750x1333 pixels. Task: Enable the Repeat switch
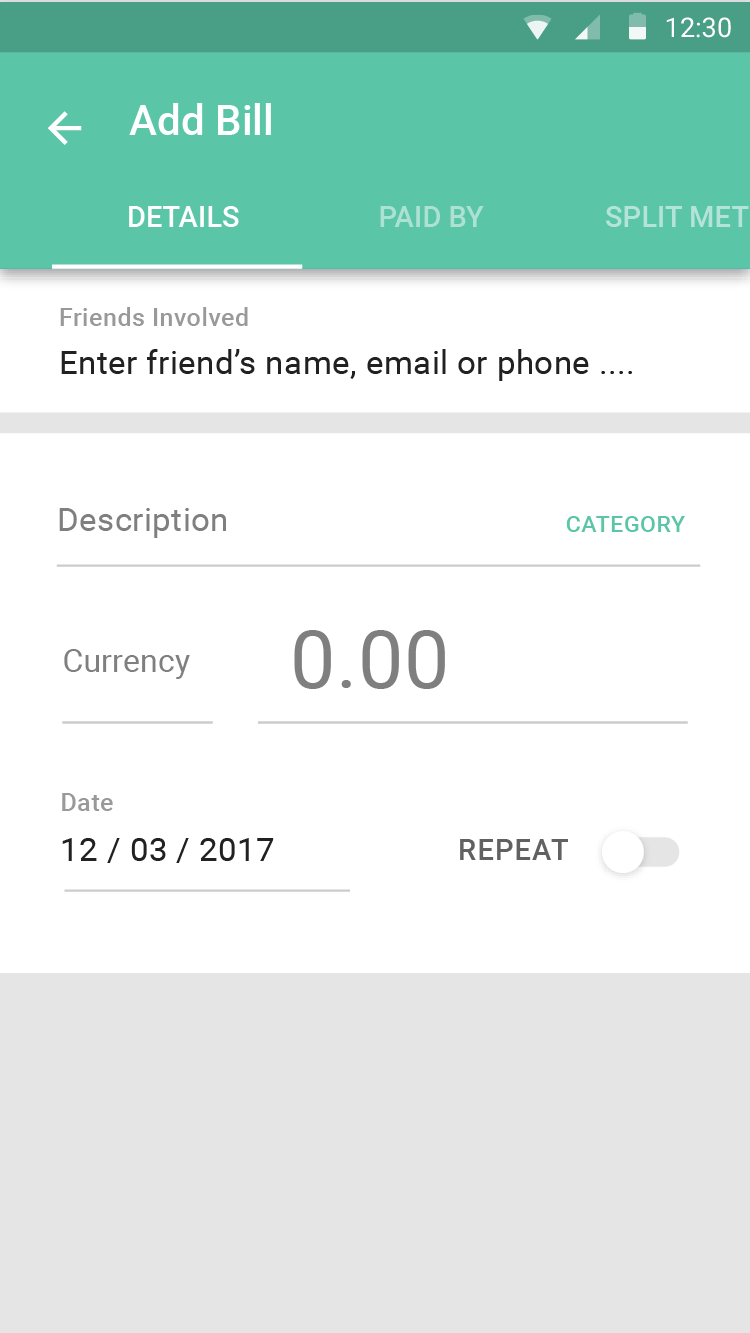[x=640, y=852]
